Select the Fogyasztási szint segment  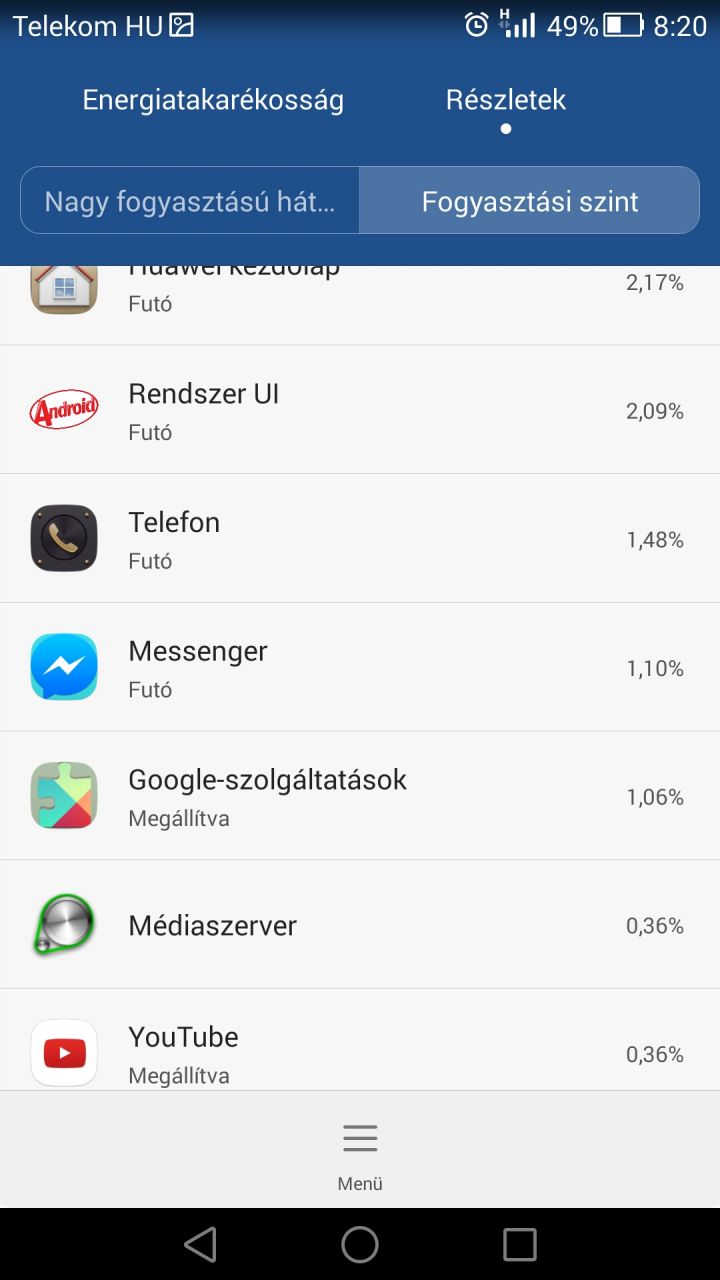530,201
